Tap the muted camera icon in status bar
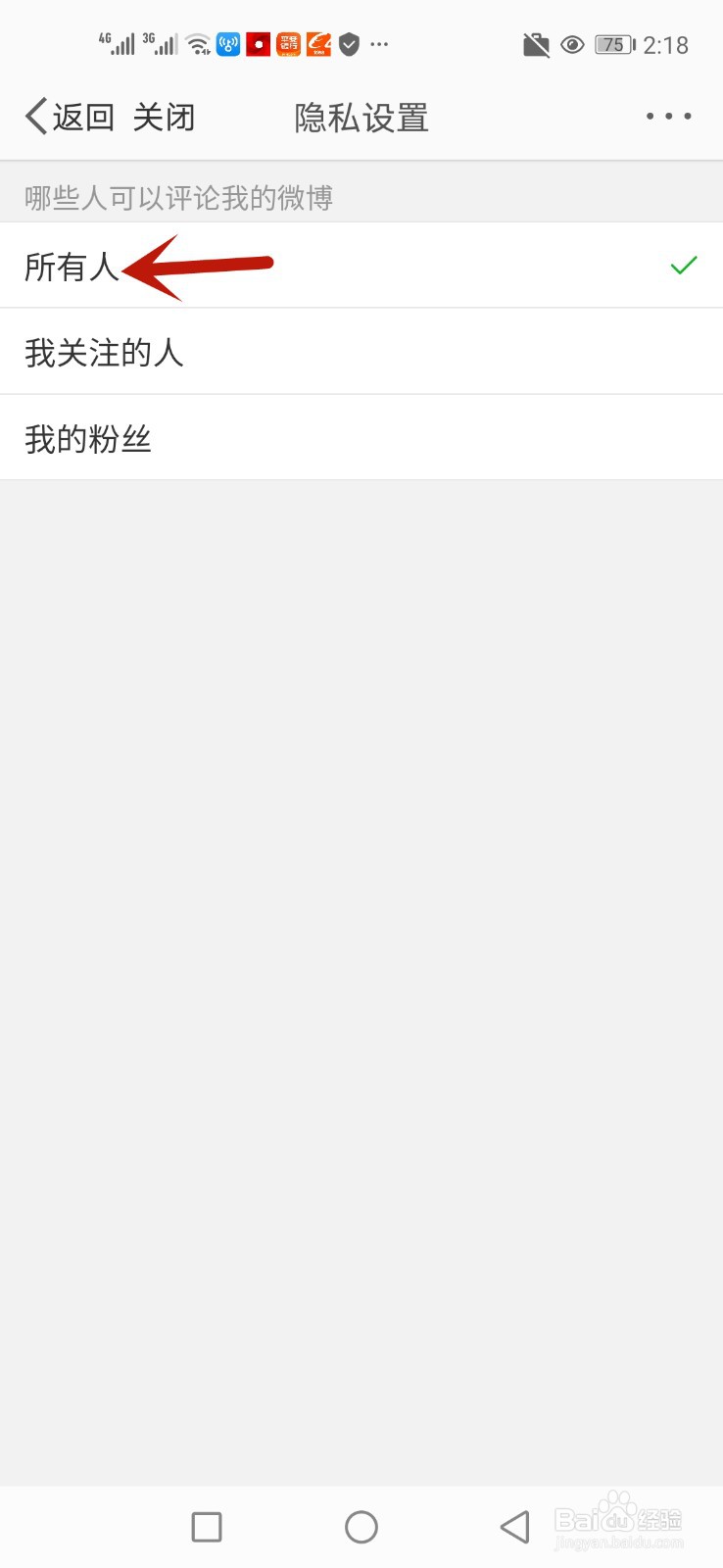Image resolution: width=723 pixels, height=1568 pixels. (x=536, y=44)
